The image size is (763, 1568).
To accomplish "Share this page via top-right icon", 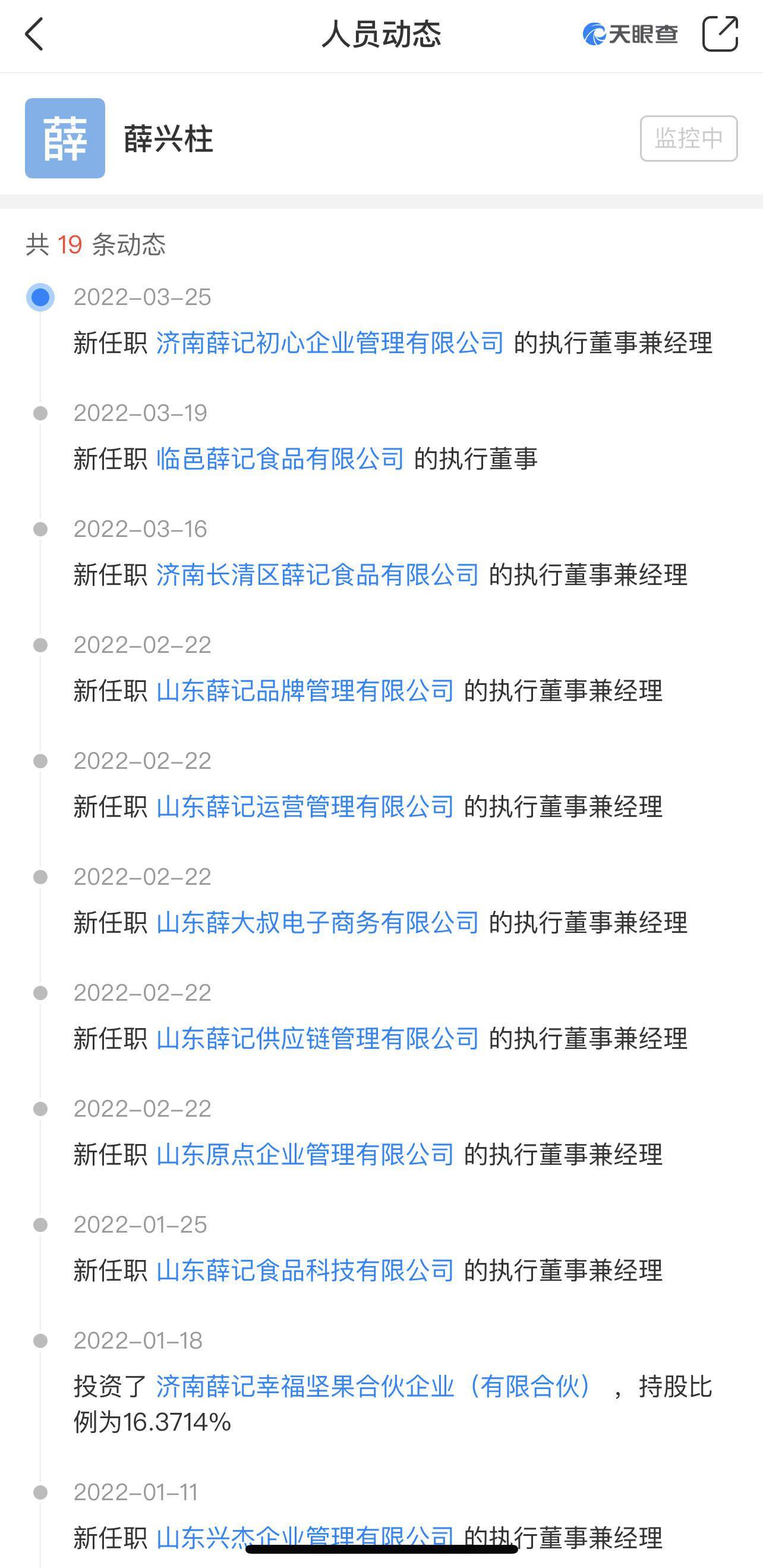I will [x=720, y=34].
